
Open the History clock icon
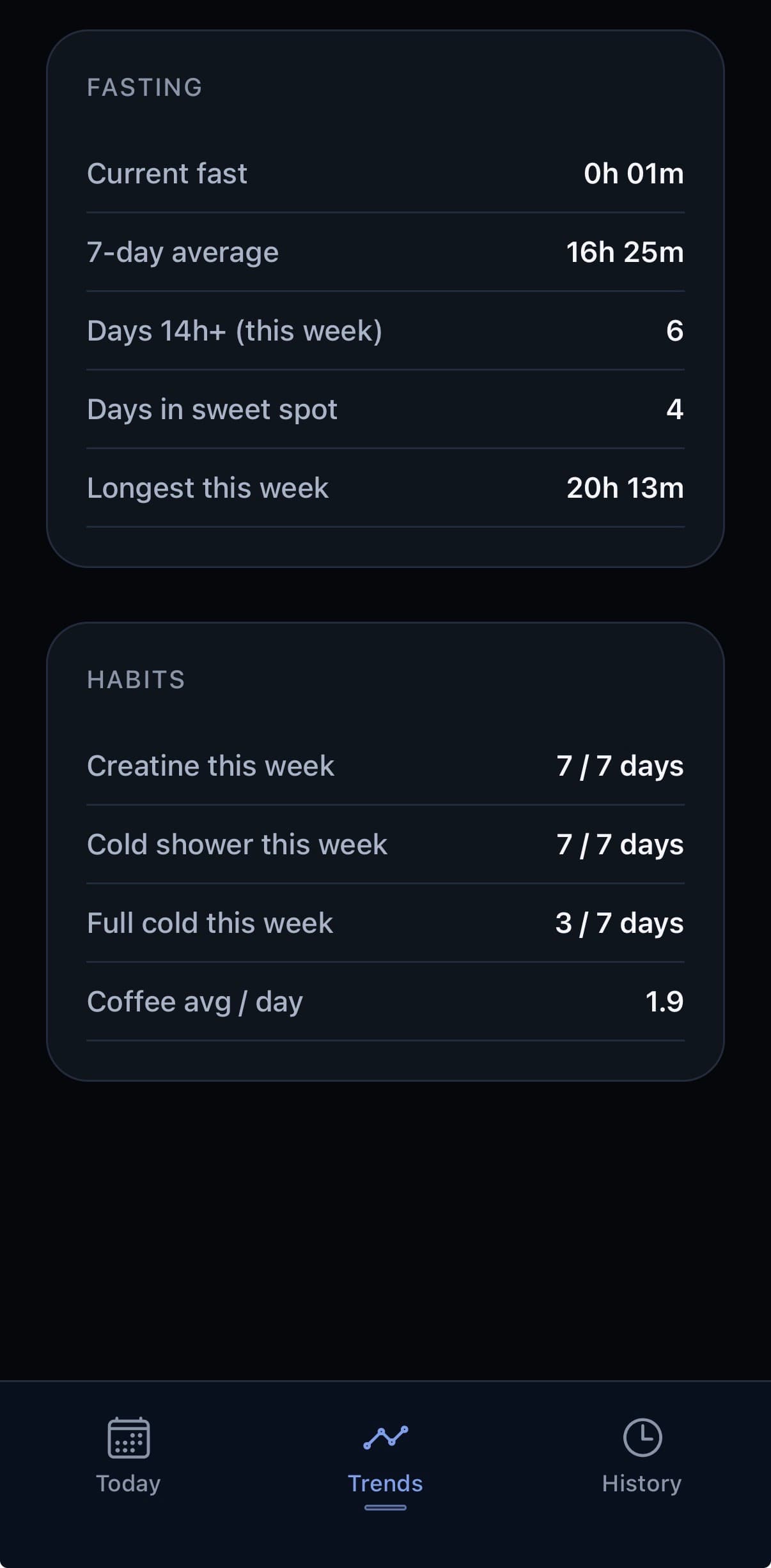(x=642, y=1439)
